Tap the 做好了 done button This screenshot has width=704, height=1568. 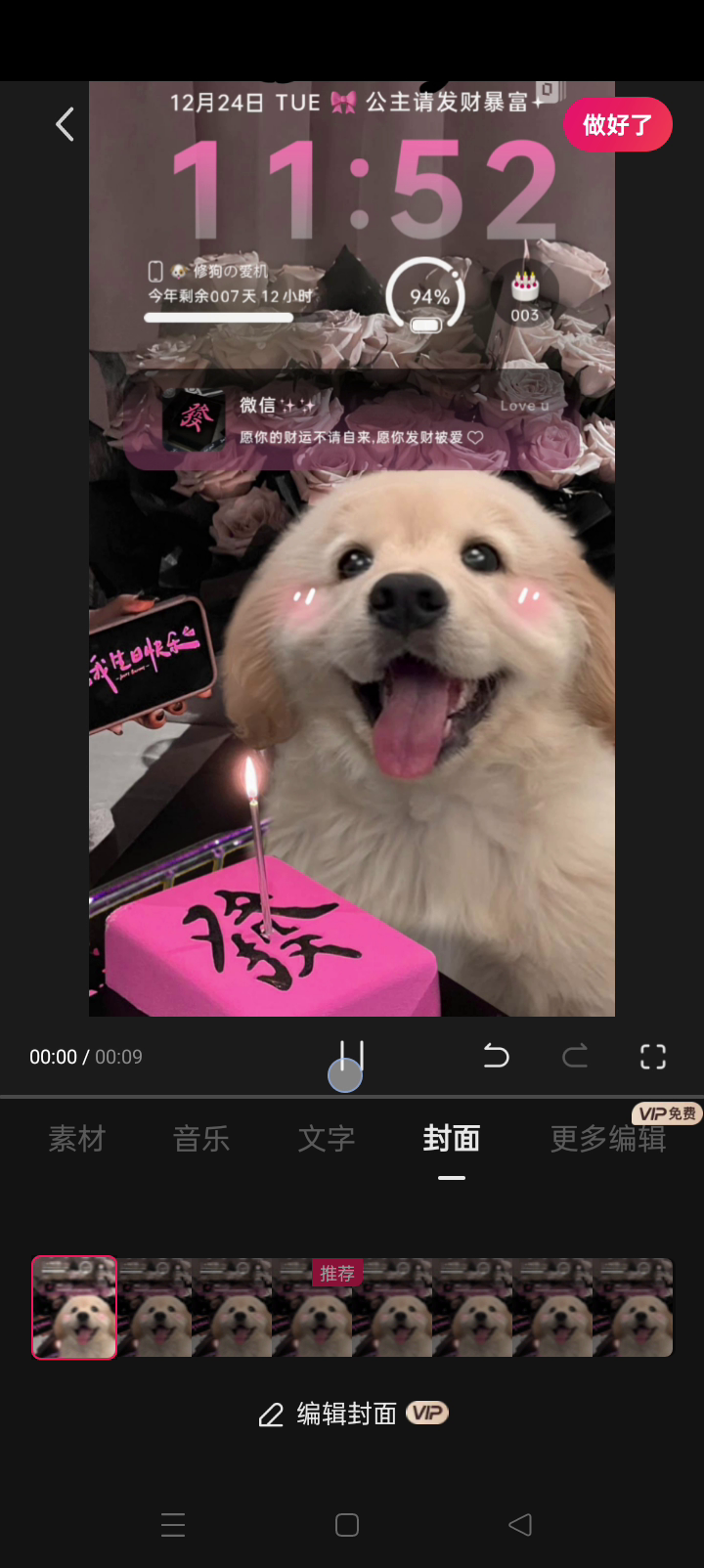pyautogui.click(x=617, y=125)
